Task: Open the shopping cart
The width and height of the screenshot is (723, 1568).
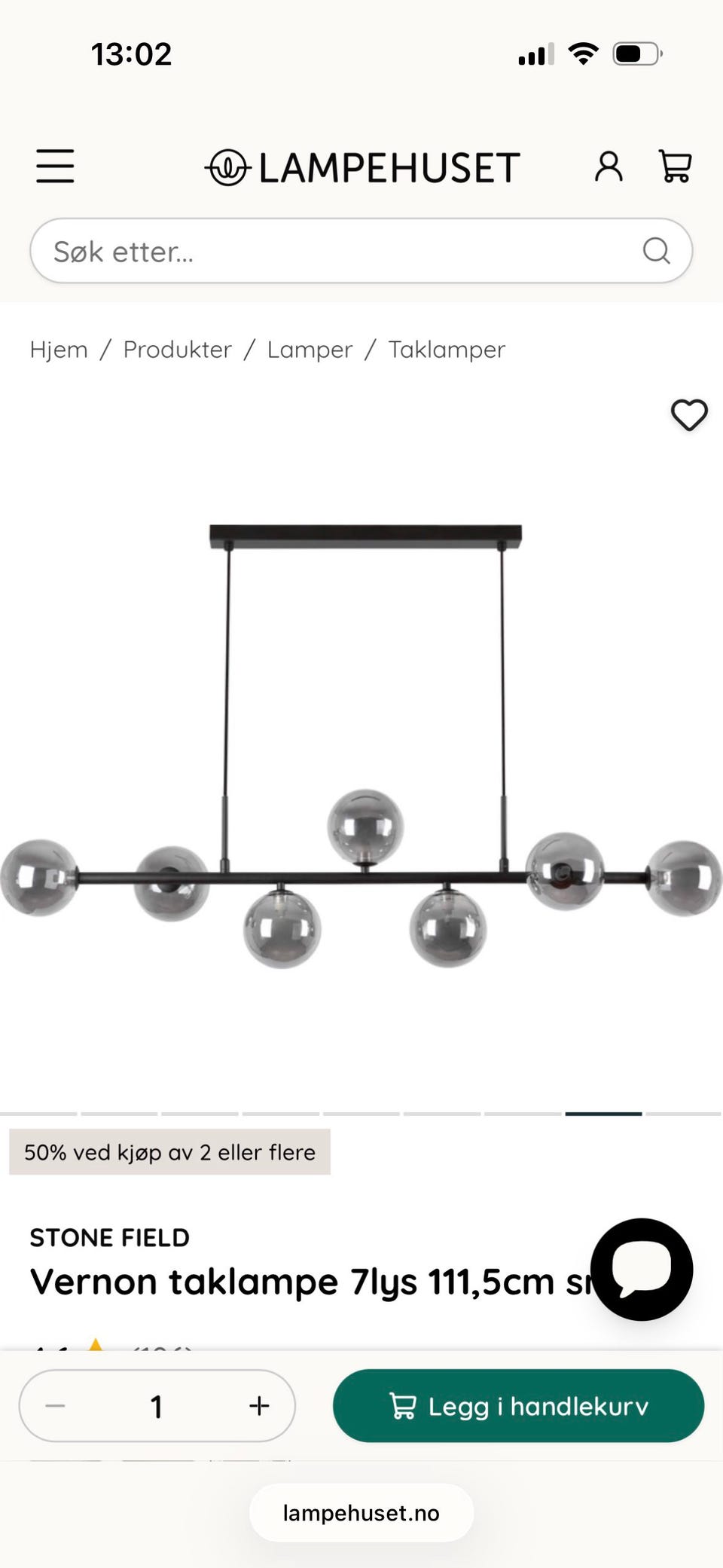Action: click(675, 166)
